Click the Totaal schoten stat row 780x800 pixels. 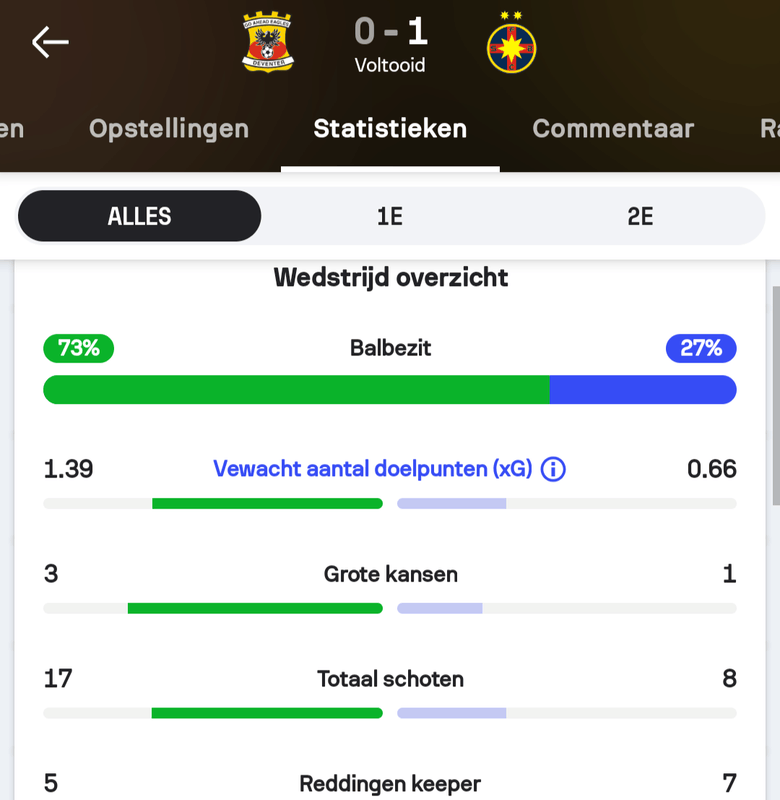point(389,679)
